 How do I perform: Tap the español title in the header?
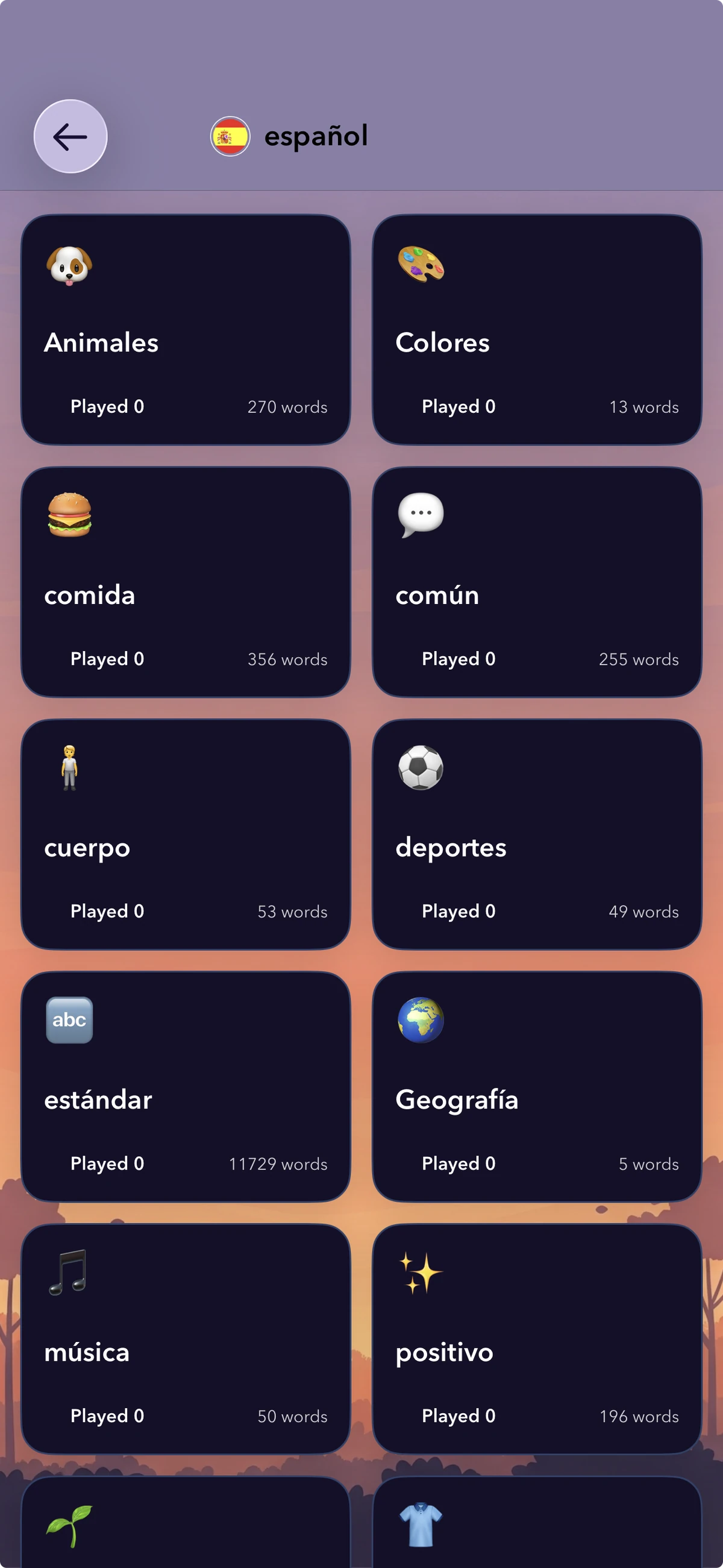315,136
